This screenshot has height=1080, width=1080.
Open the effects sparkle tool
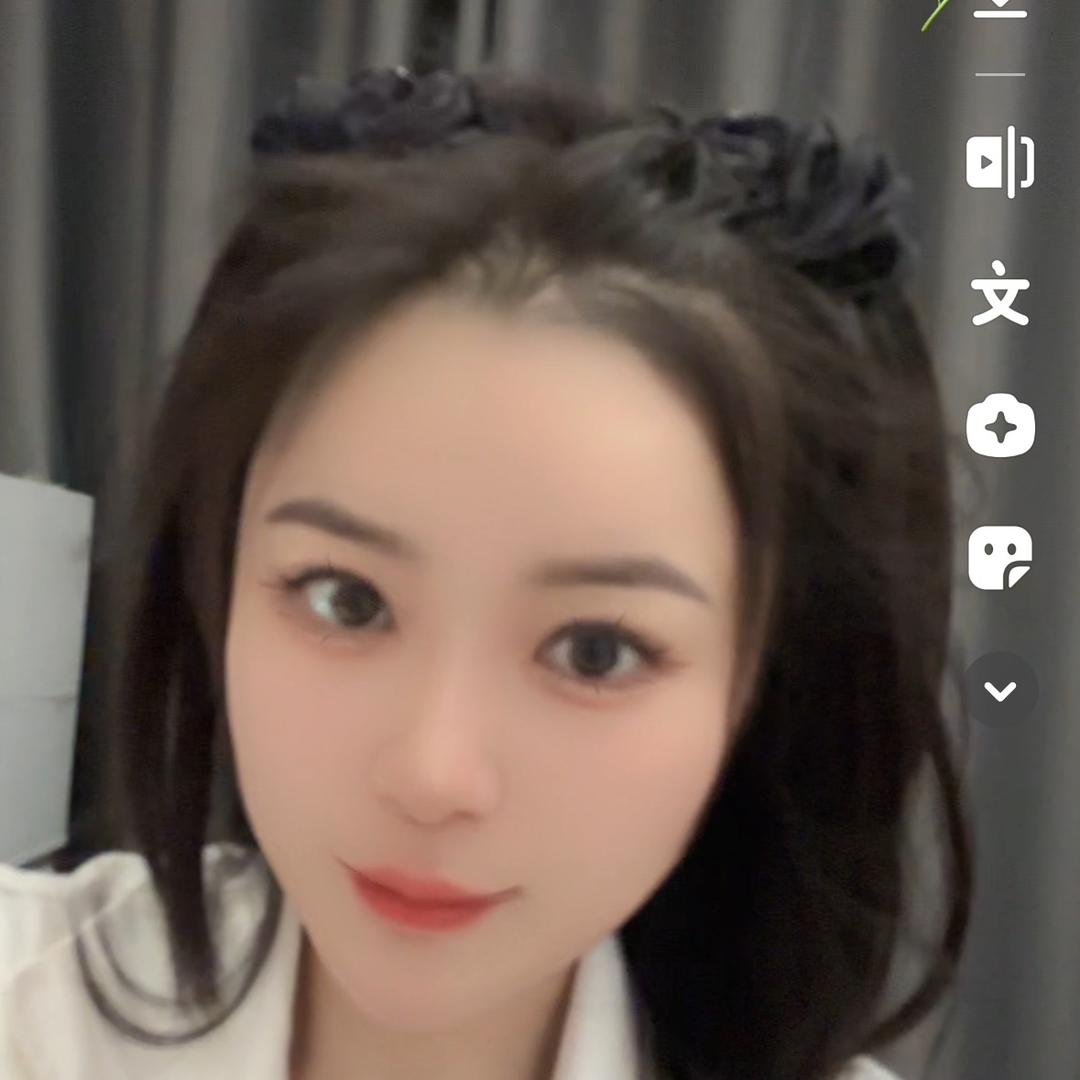tap(999, 426)
